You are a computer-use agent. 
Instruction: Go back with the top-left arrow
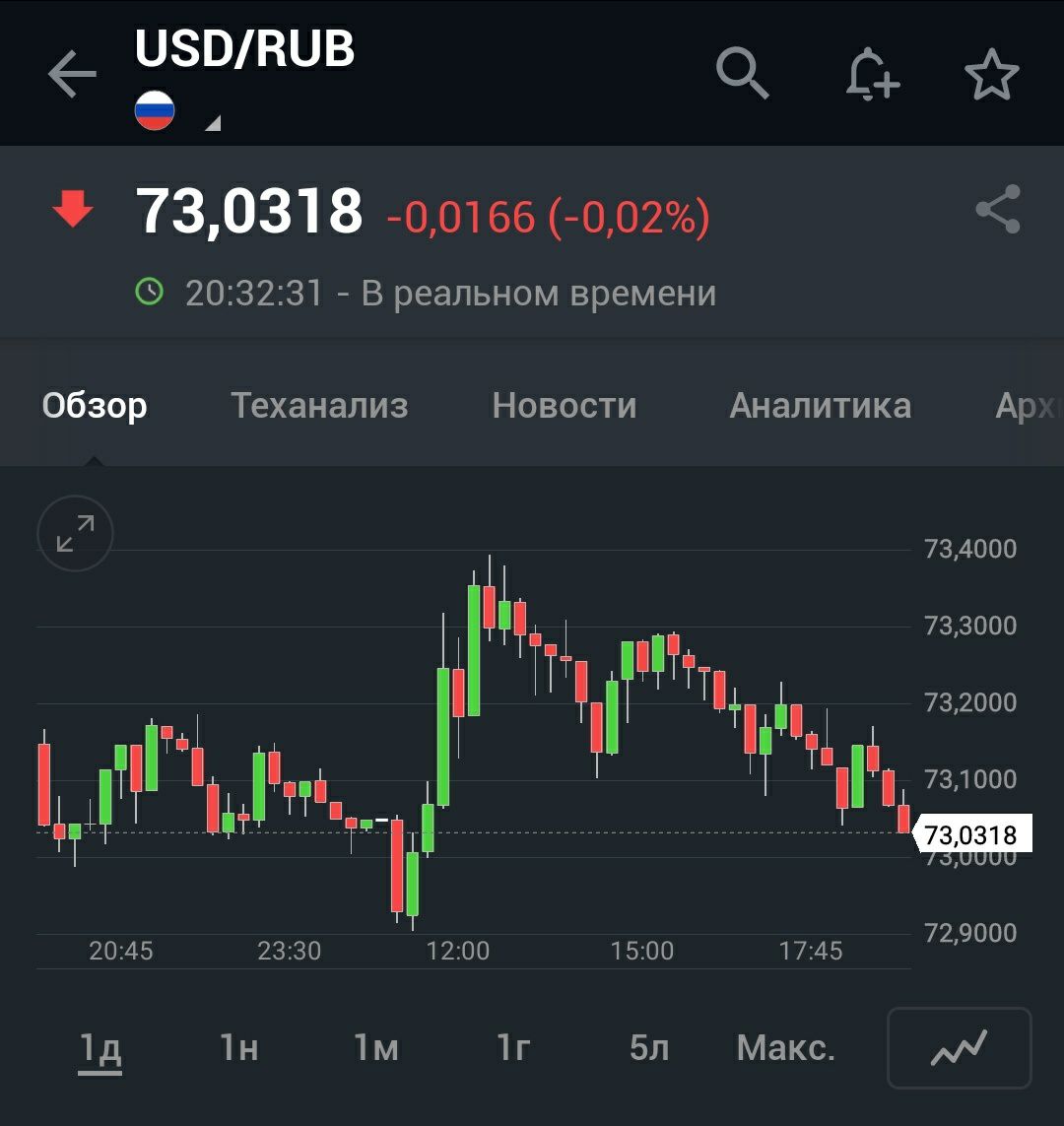point(72,76)
